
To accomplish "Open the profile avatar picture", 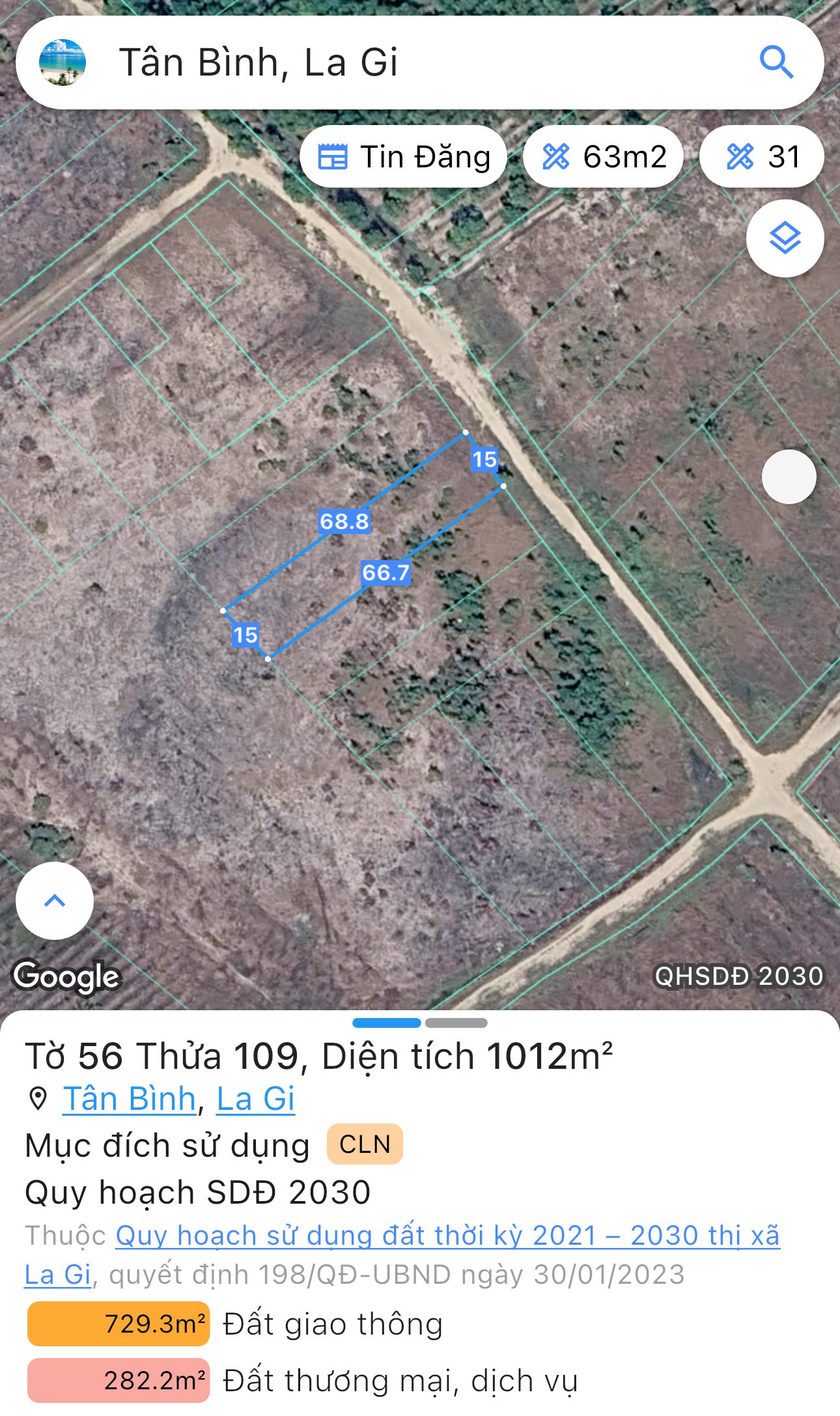I will (x=63, y=63).
